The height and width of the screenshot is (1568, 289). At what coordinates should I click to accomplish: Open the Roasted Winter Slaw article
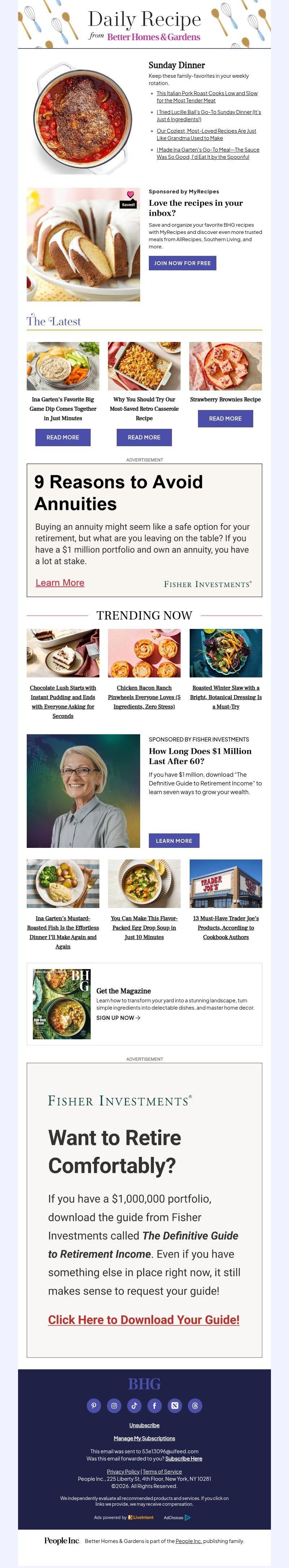pyautogui.click(x=225, y=697)
